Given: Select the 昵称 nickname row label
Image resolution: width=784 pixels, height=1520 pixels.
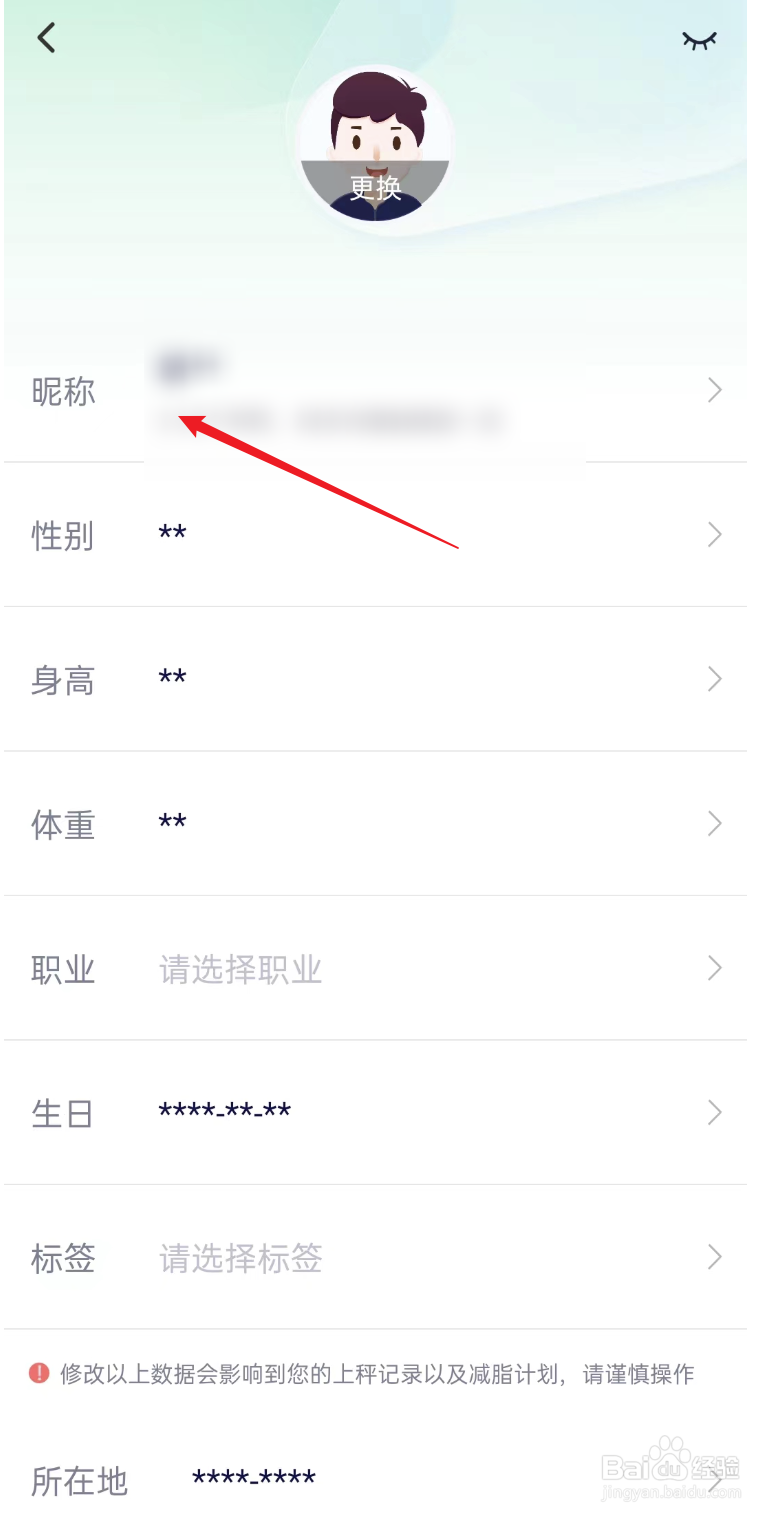Looking at the screenshot, I should pos(64,391).
